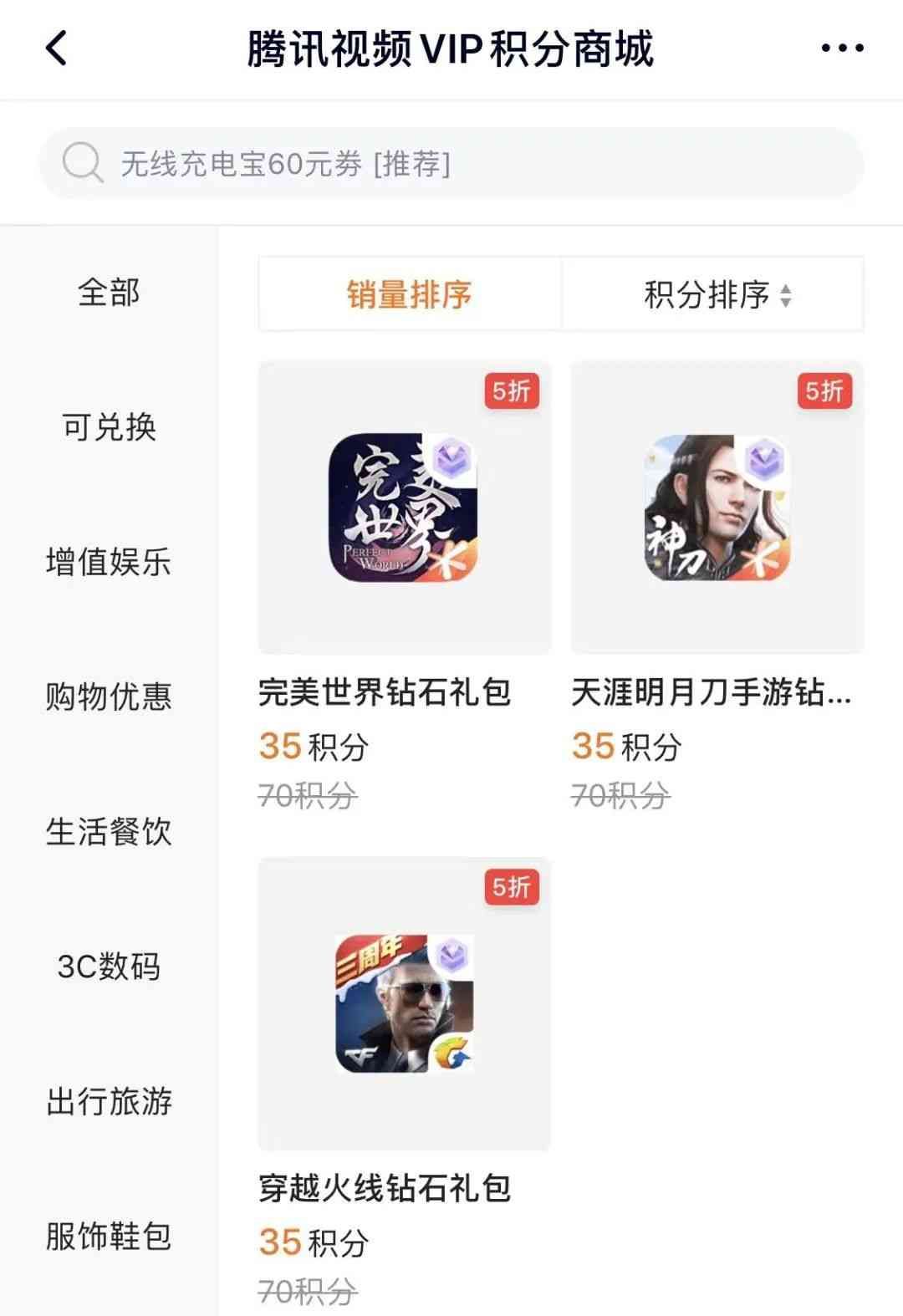Viewport: 903px width, 1316px height.
Task: Select the 天涯明月刀 game icon
Action: pyautogui.click(x=717, y=508)
